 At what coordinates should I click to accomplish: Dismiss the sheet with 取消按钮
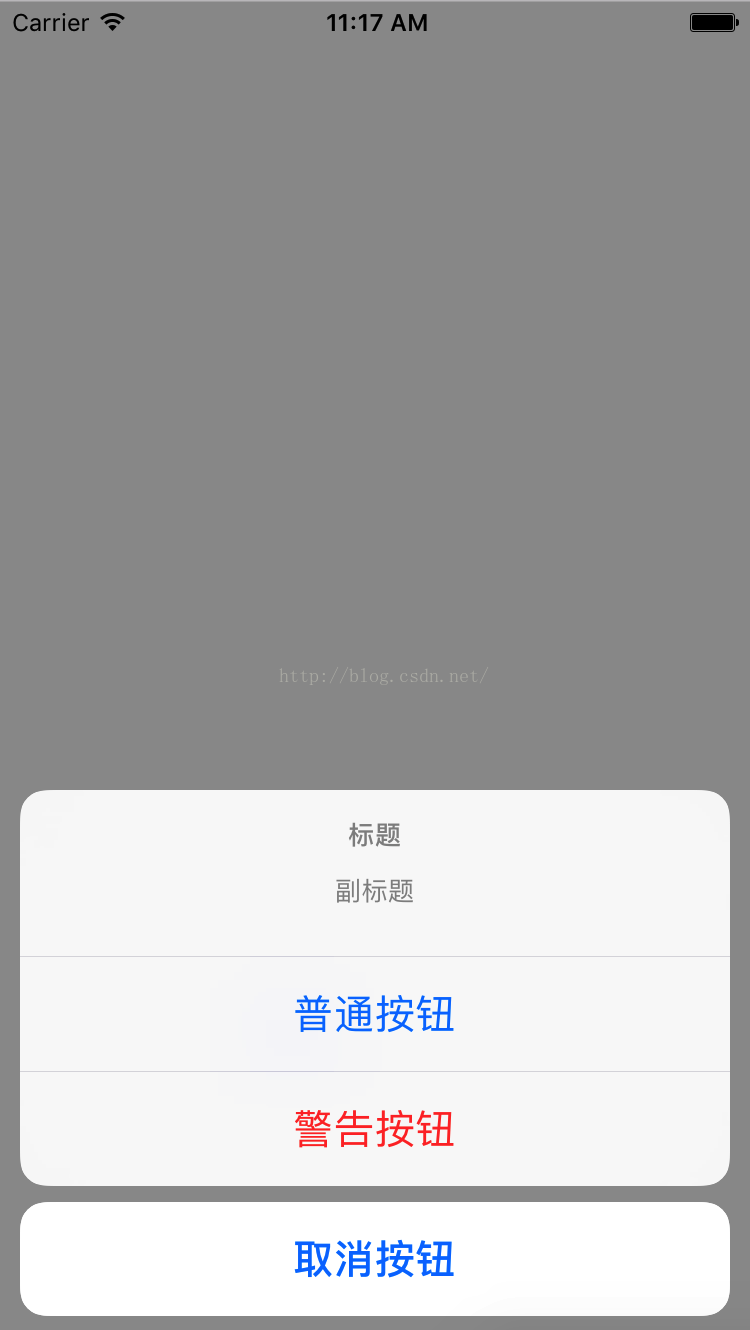coord(375,1259)
